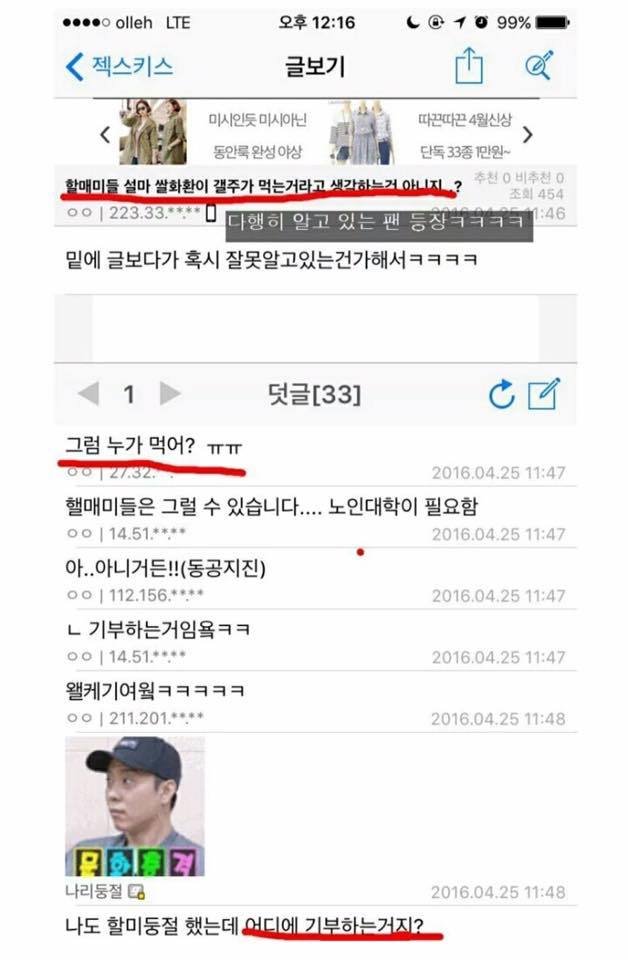Write a new comment
This screenshot has width=628, height=960.
pos(543,394)
